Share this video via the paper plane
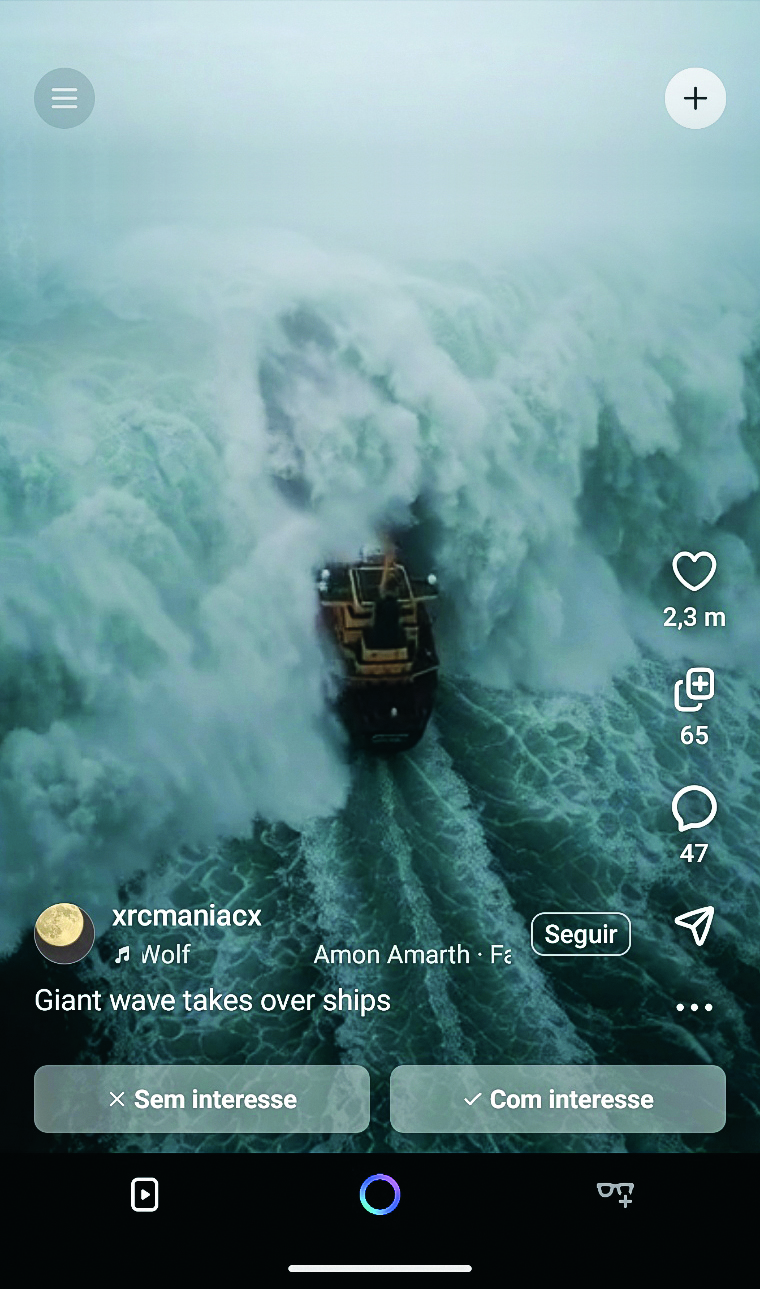This screenshot has height=1289, width=760. click(694, 926)
